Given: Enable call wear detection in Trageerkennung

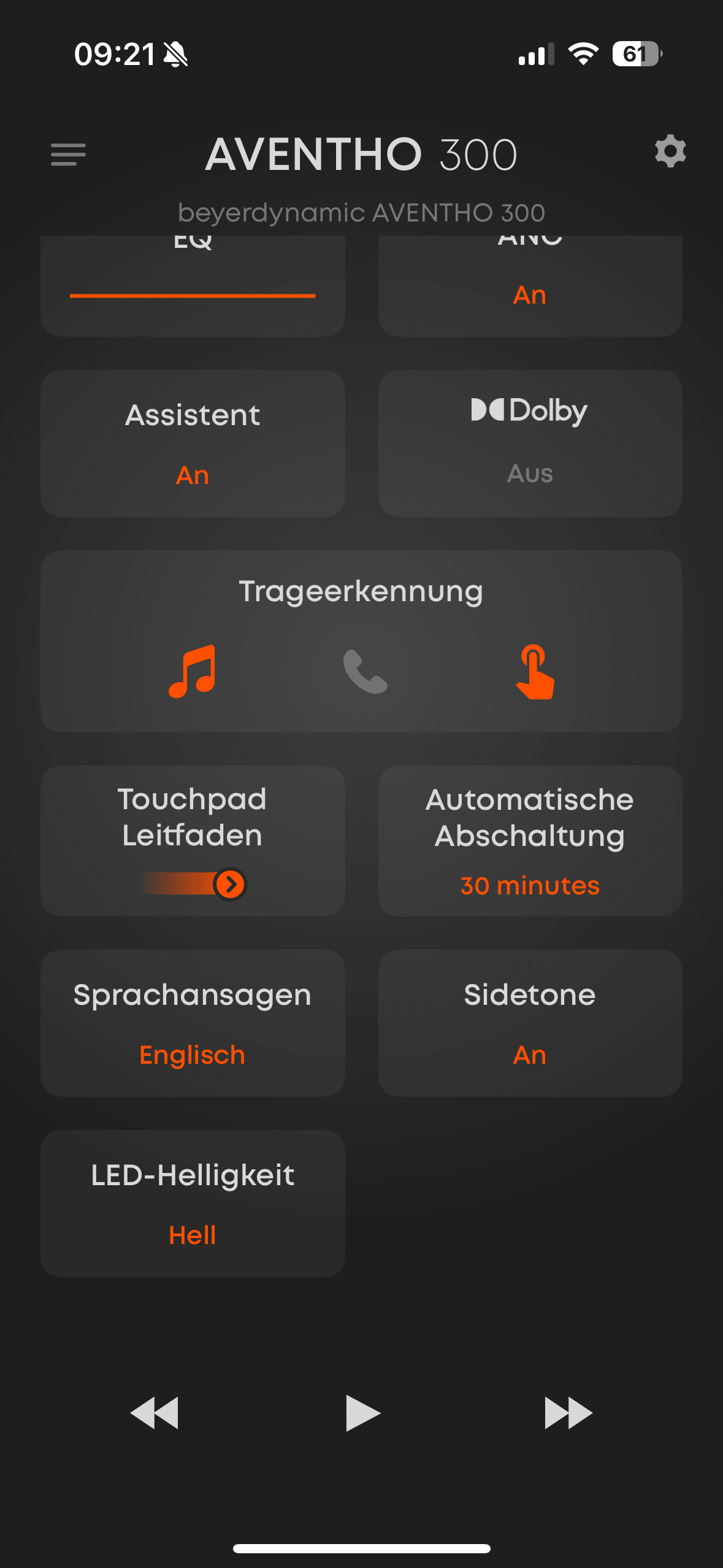Looking at the screenshot, I should click(365, 671).
